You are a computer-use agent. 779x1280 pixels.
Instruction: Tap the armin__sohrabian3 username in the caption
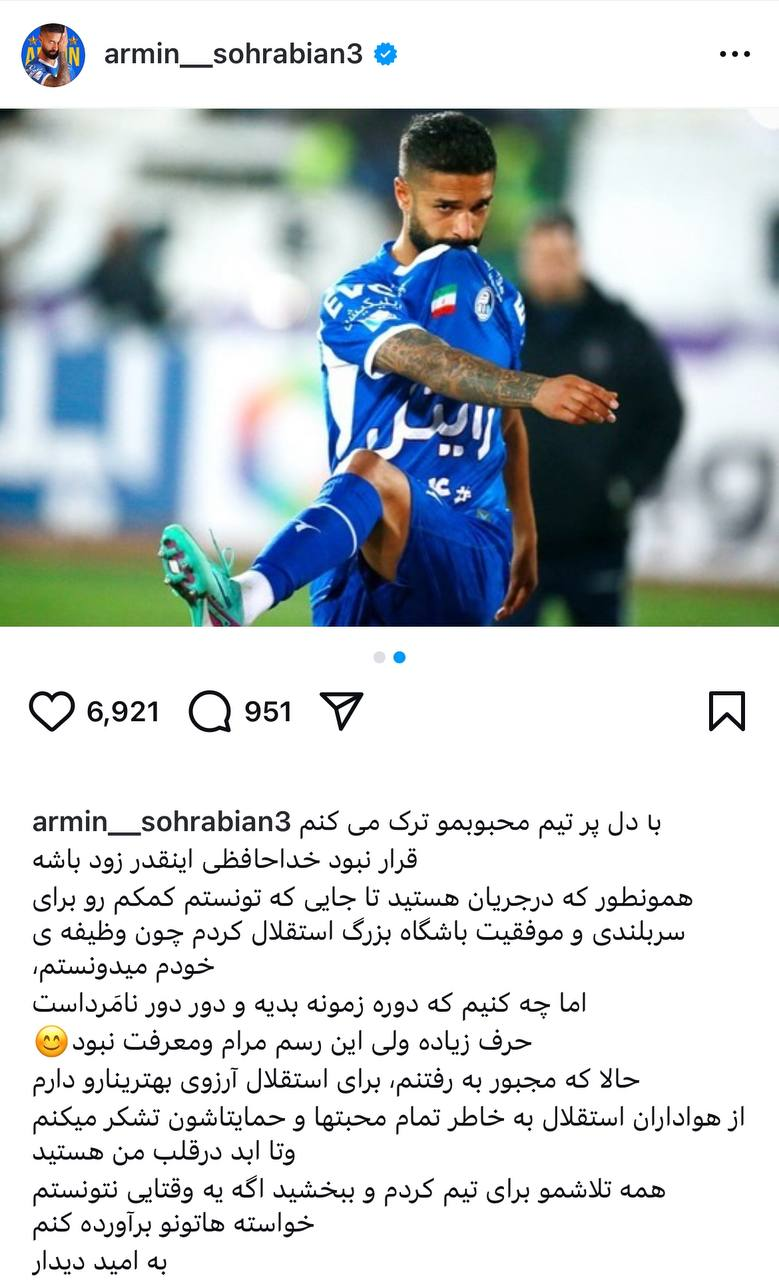click(x=161, y=823)
